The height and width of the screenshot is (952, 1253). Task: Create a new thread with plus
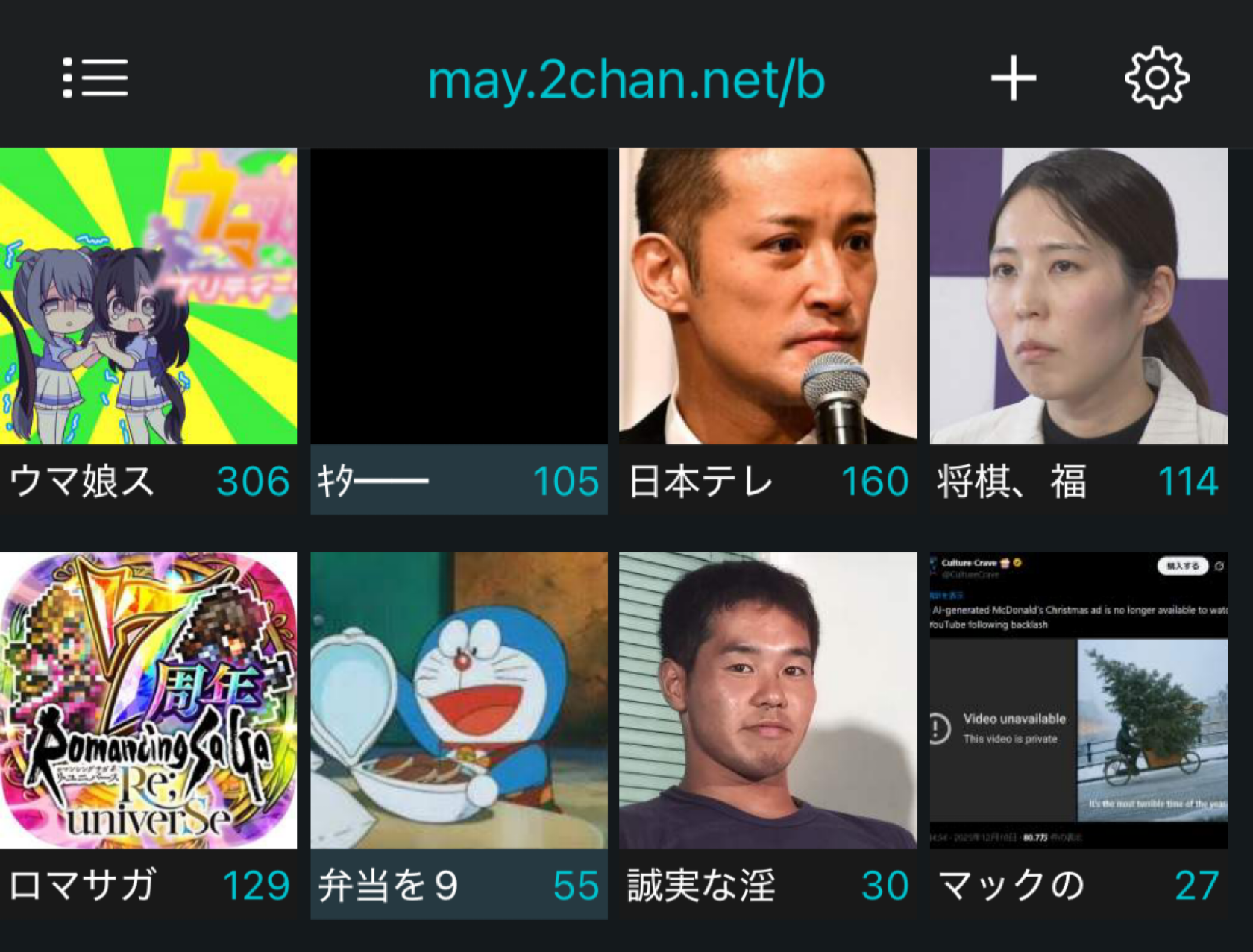click(x=1013, y=78)
